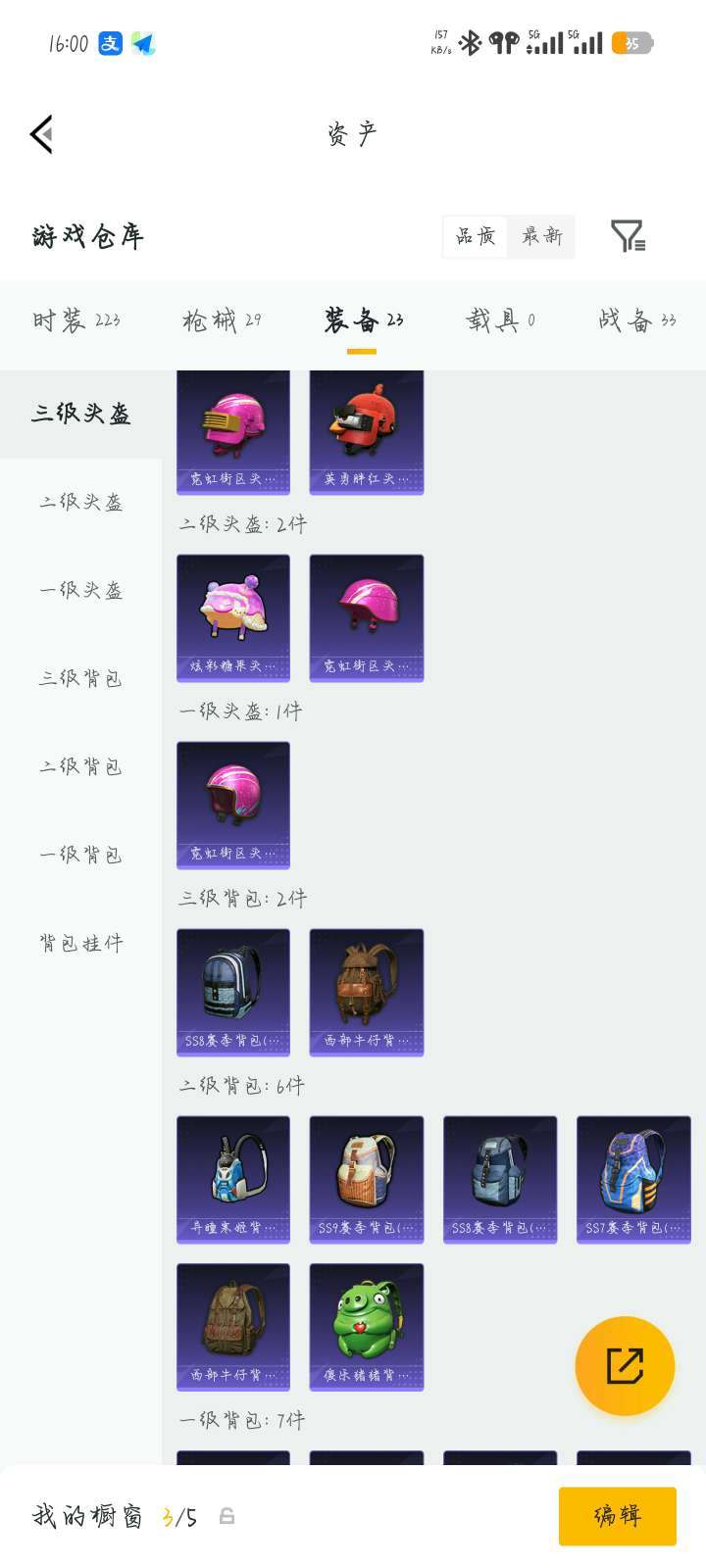
Task: Sort the inventory by 品质
Action: click(476, 236)
